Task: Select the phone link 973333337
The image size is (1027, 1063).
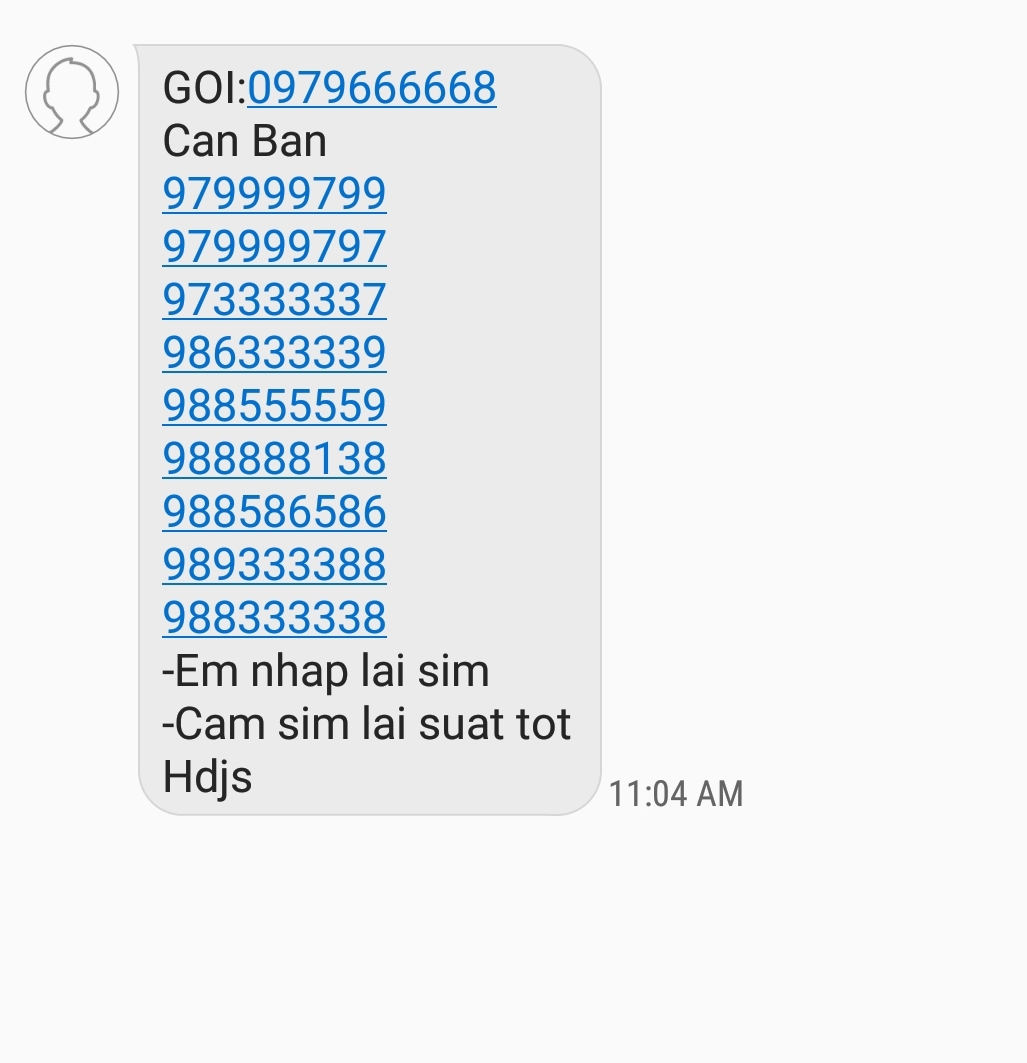Action: (x=274, y=299)
